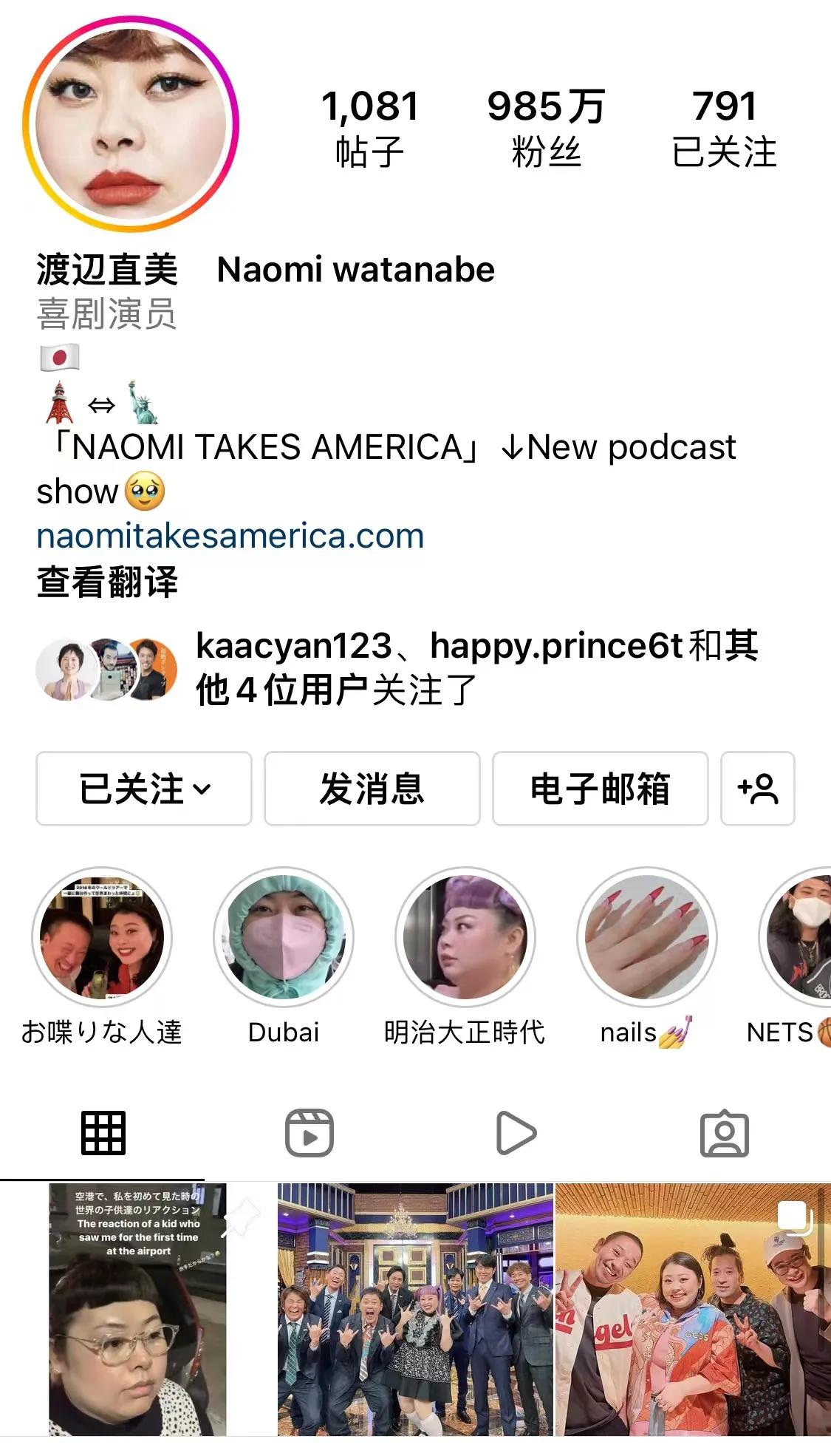
Task: Switch to the video play tab
Action: click(516, 1132)
